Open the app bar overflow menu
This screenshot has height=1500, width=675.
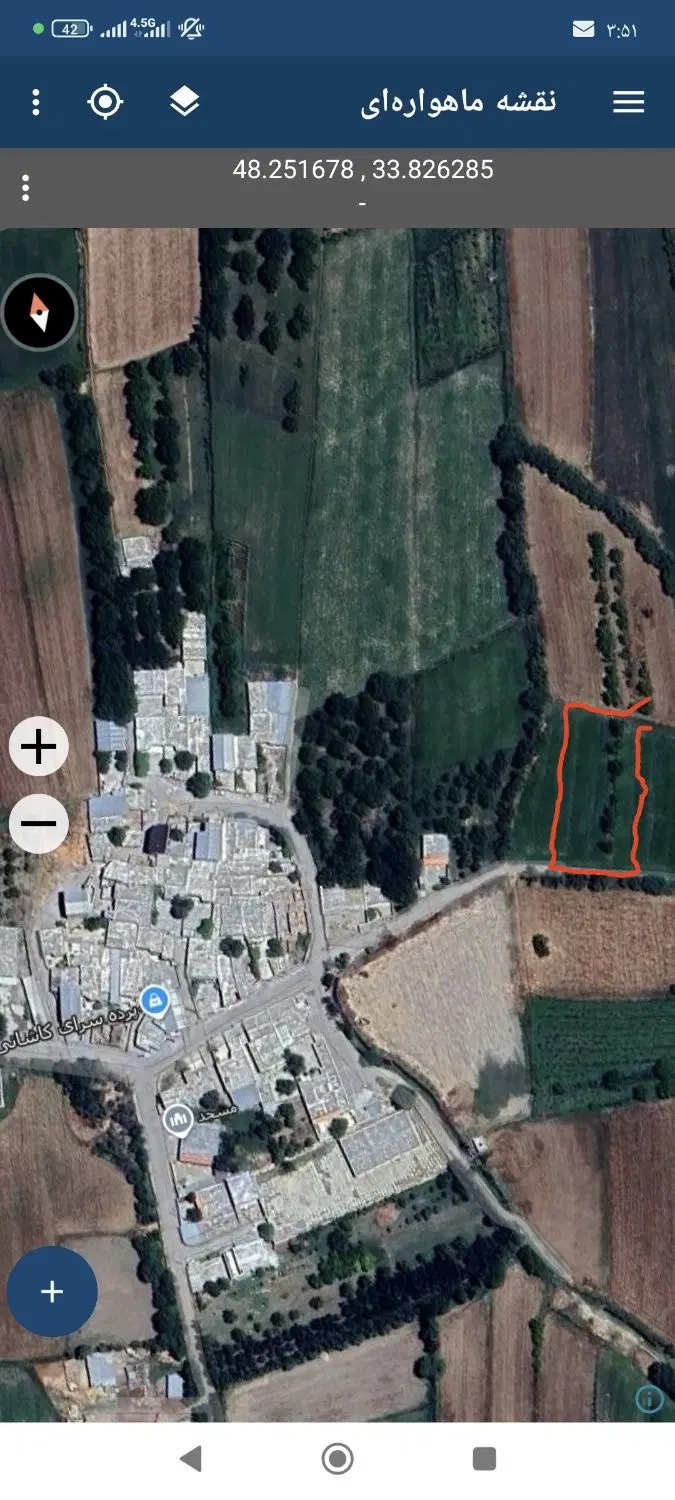tap(36, 102)
